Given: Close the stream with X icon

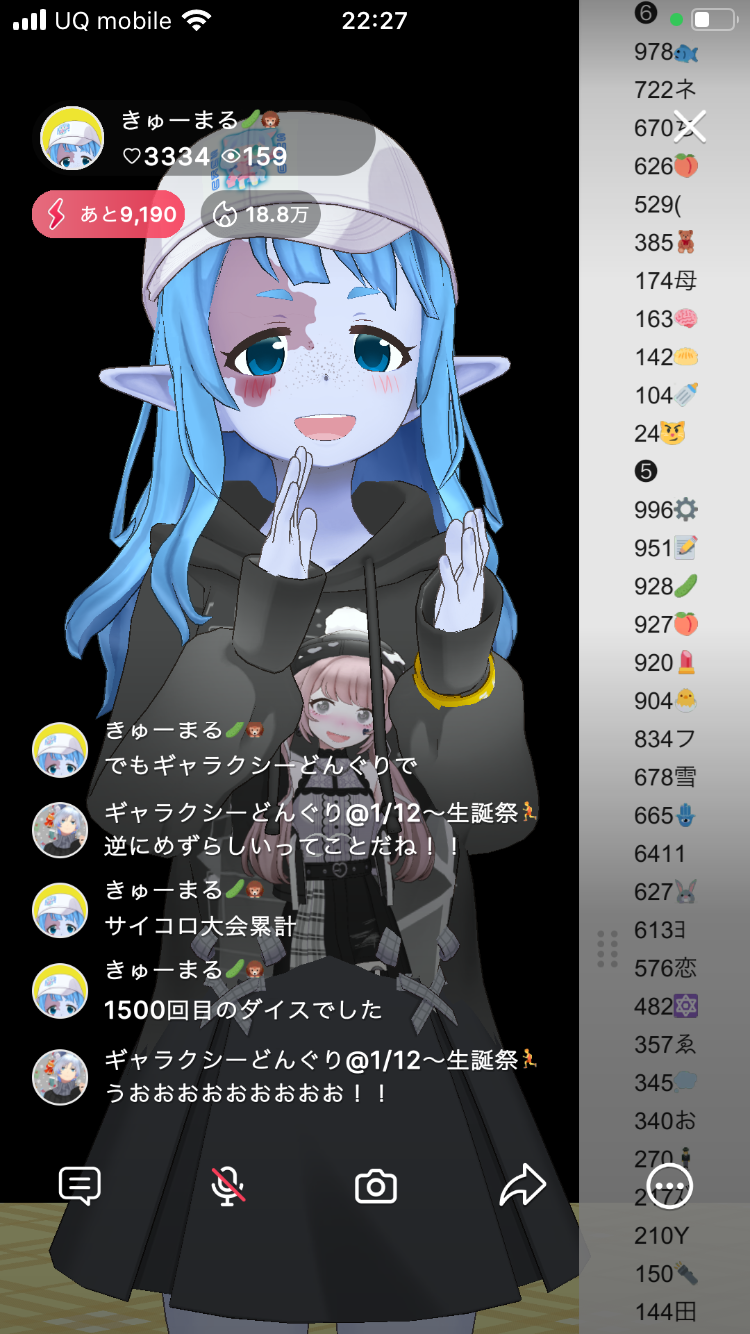Looking at the screenshot, I should click(690, 126).
